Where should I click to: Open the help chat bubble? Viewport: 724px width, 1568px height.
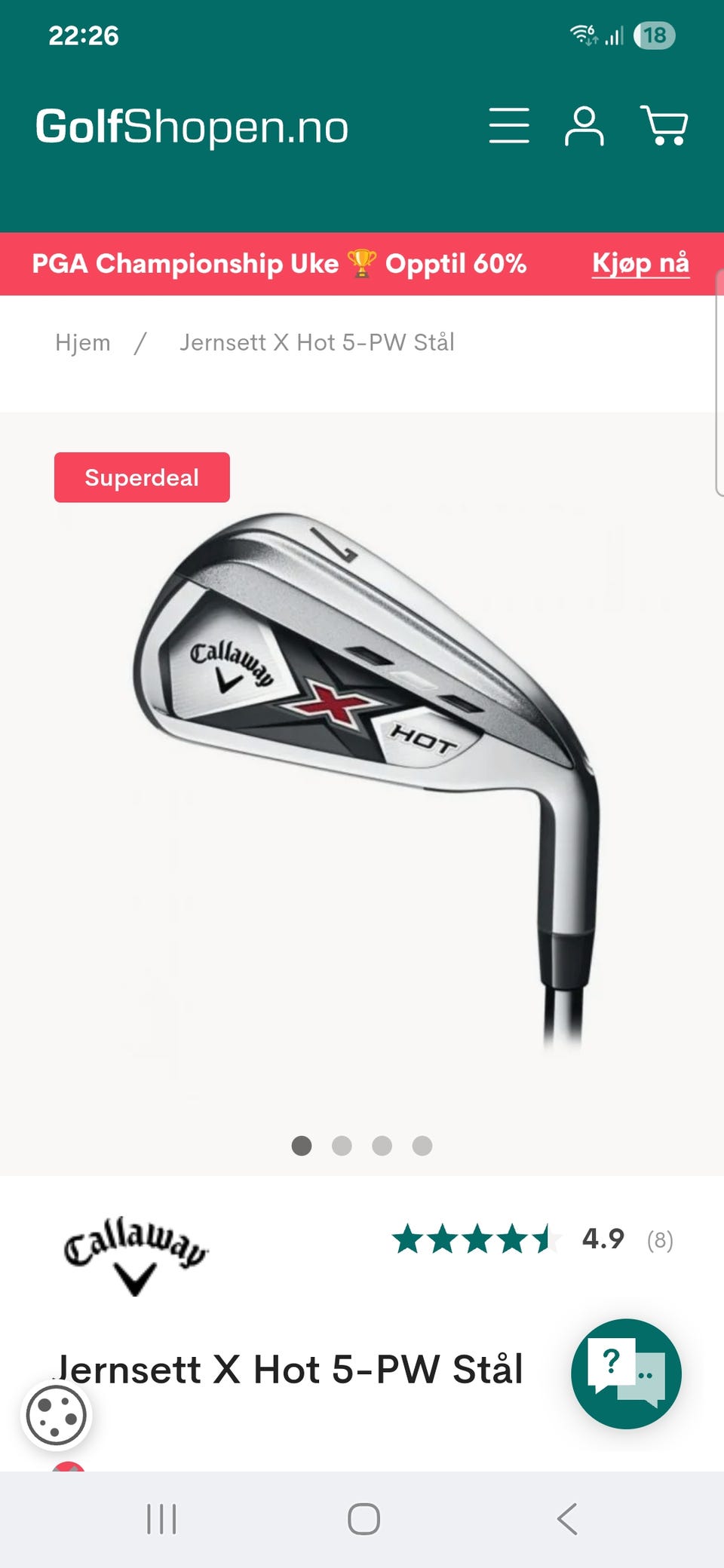click(x=626, y=1374)
